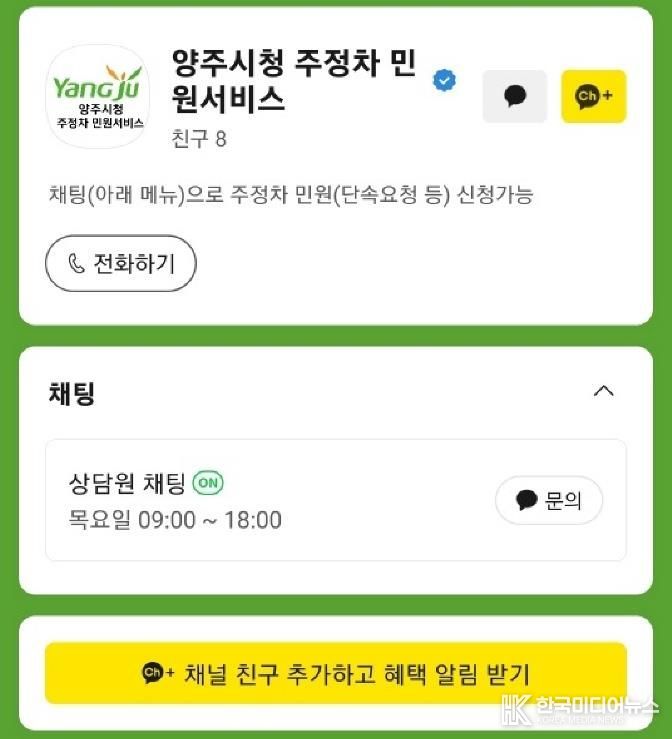Screen dimensions: 672x739
Task: Tap 문의 to start an inquiry
Action: (549, 501)
